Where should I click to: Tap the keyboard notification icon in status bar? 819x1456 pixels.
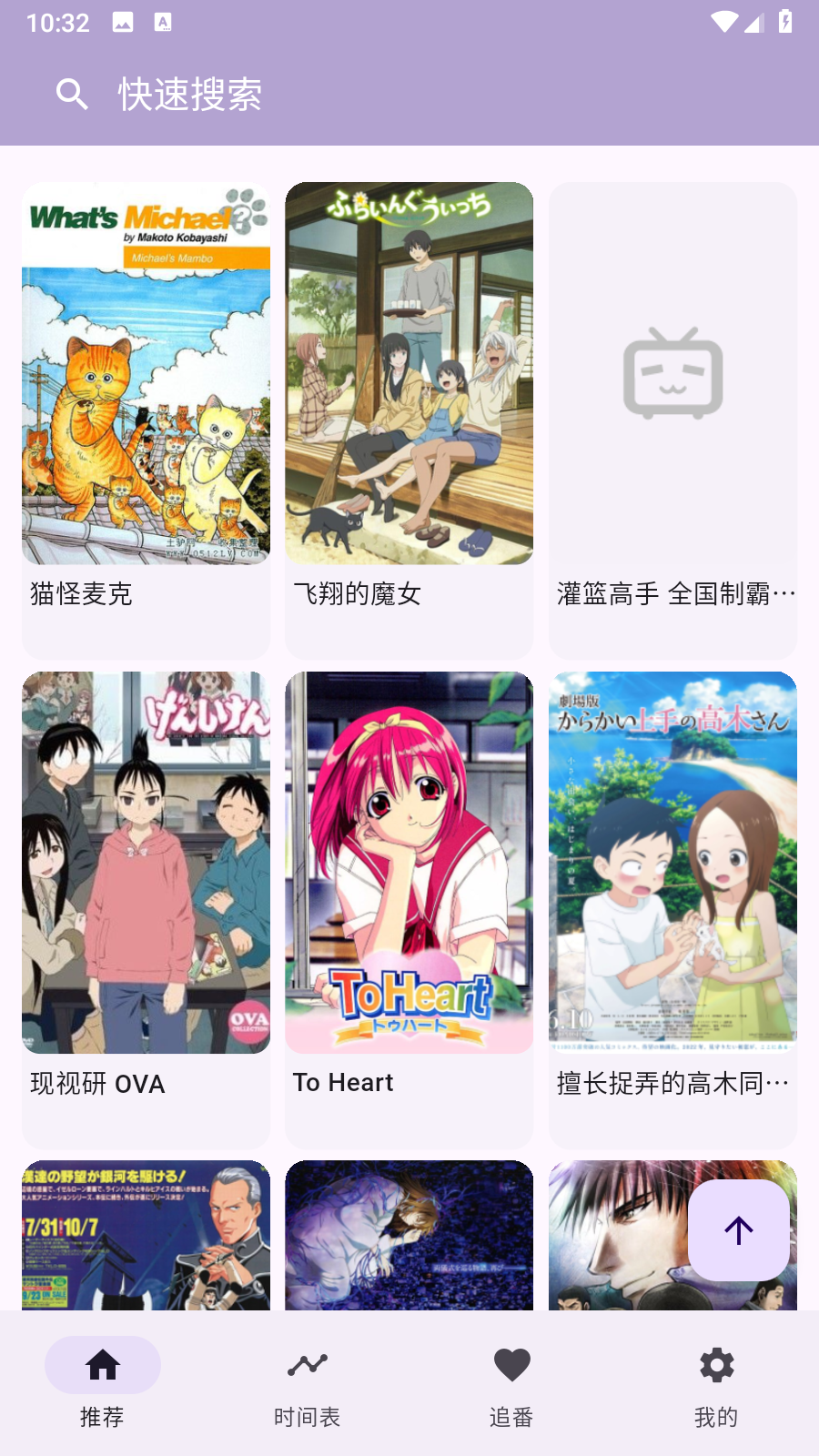click(165, 20)
